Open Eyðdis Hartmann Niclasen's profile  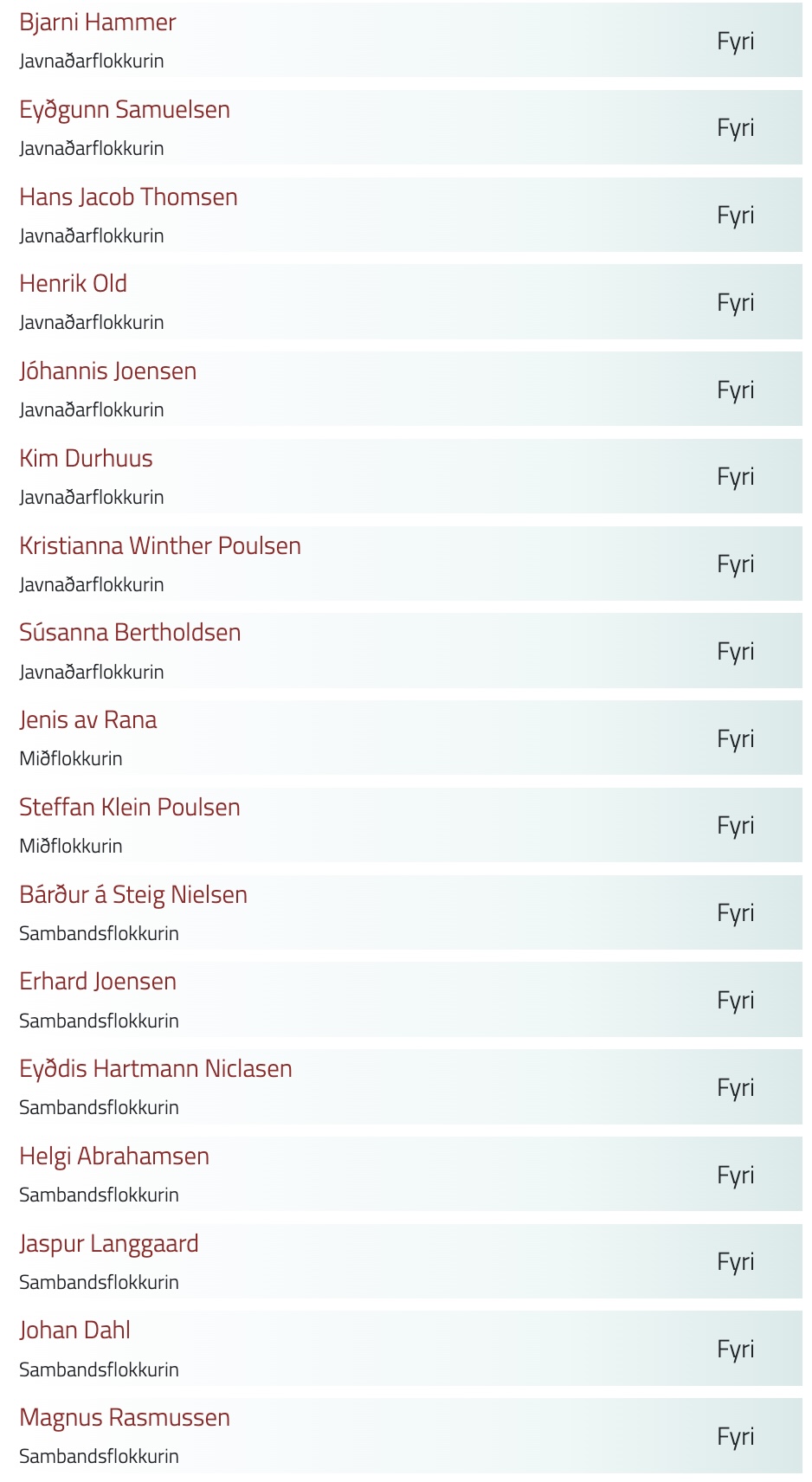(x=156, y=1069)
